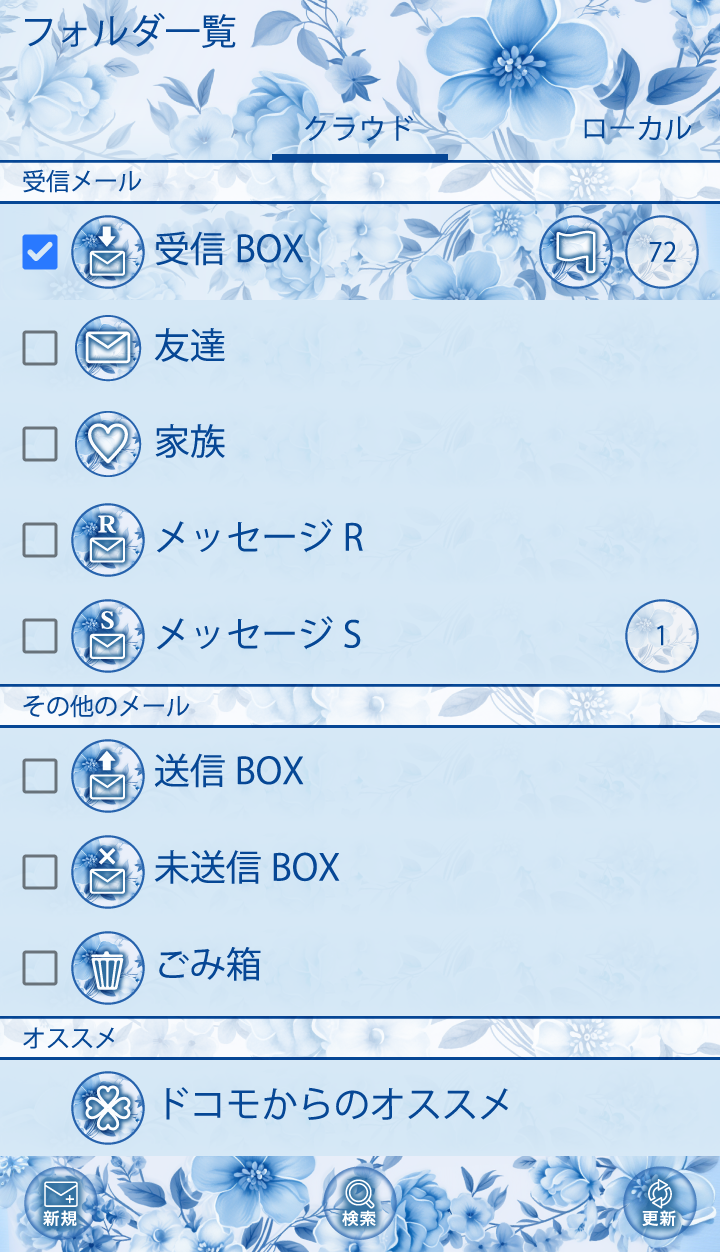This screenshot has width=720, height=1252.
Task: Open the ごみ箱 trash folder
Action: [208, 966]
